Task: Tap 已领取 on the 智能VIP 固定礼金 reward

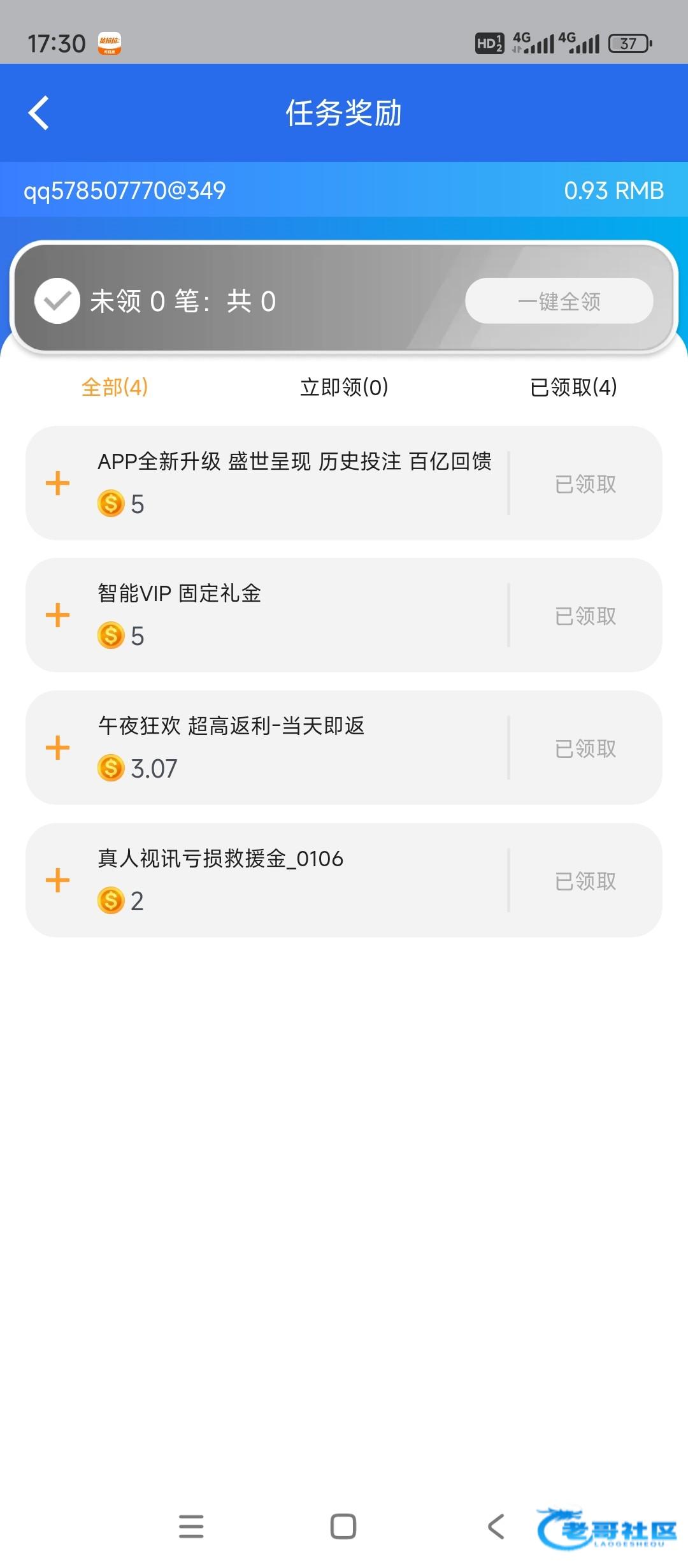Action: [585, 616]
